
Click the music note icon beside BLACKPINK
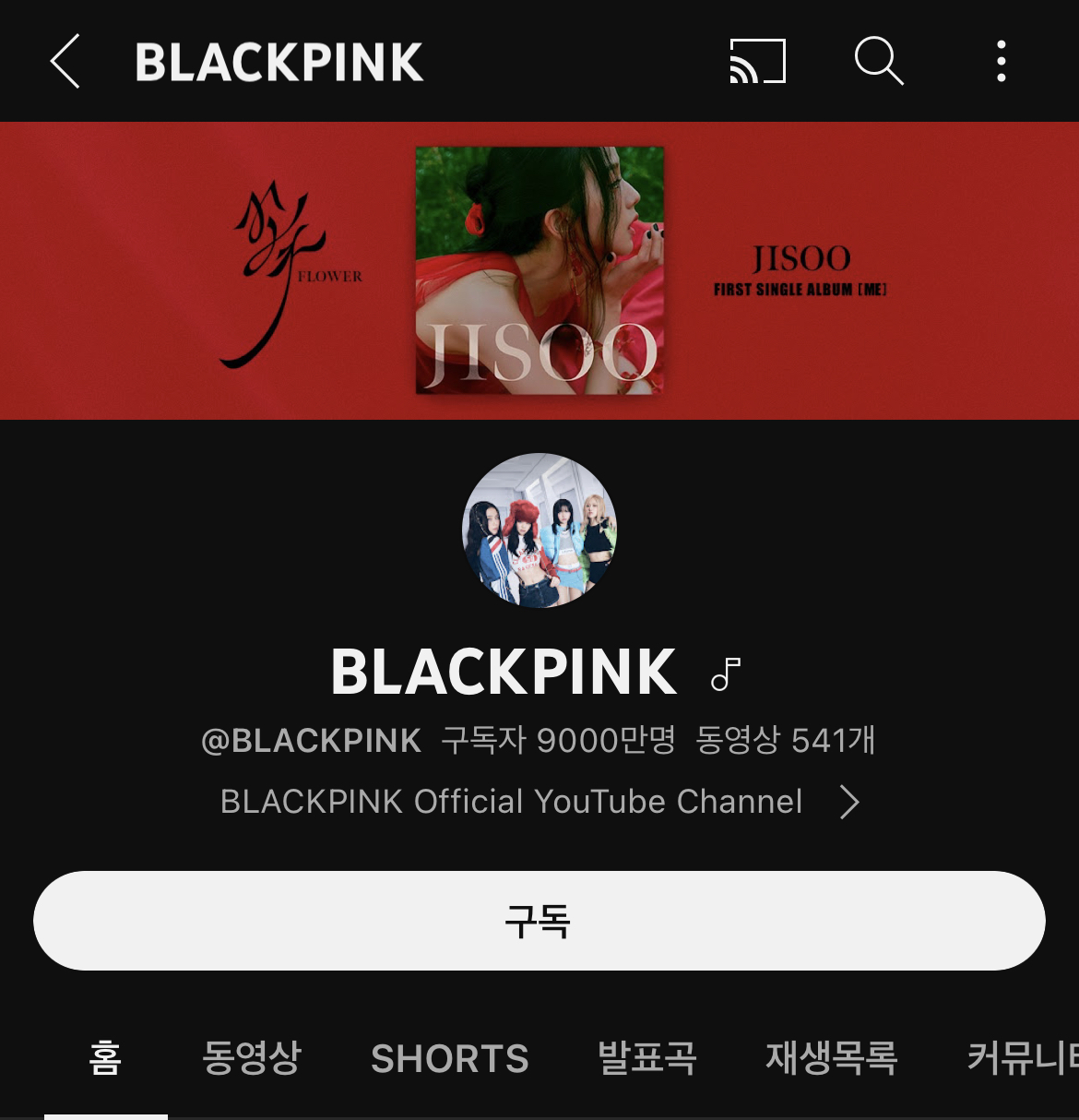tap(725, 673)
